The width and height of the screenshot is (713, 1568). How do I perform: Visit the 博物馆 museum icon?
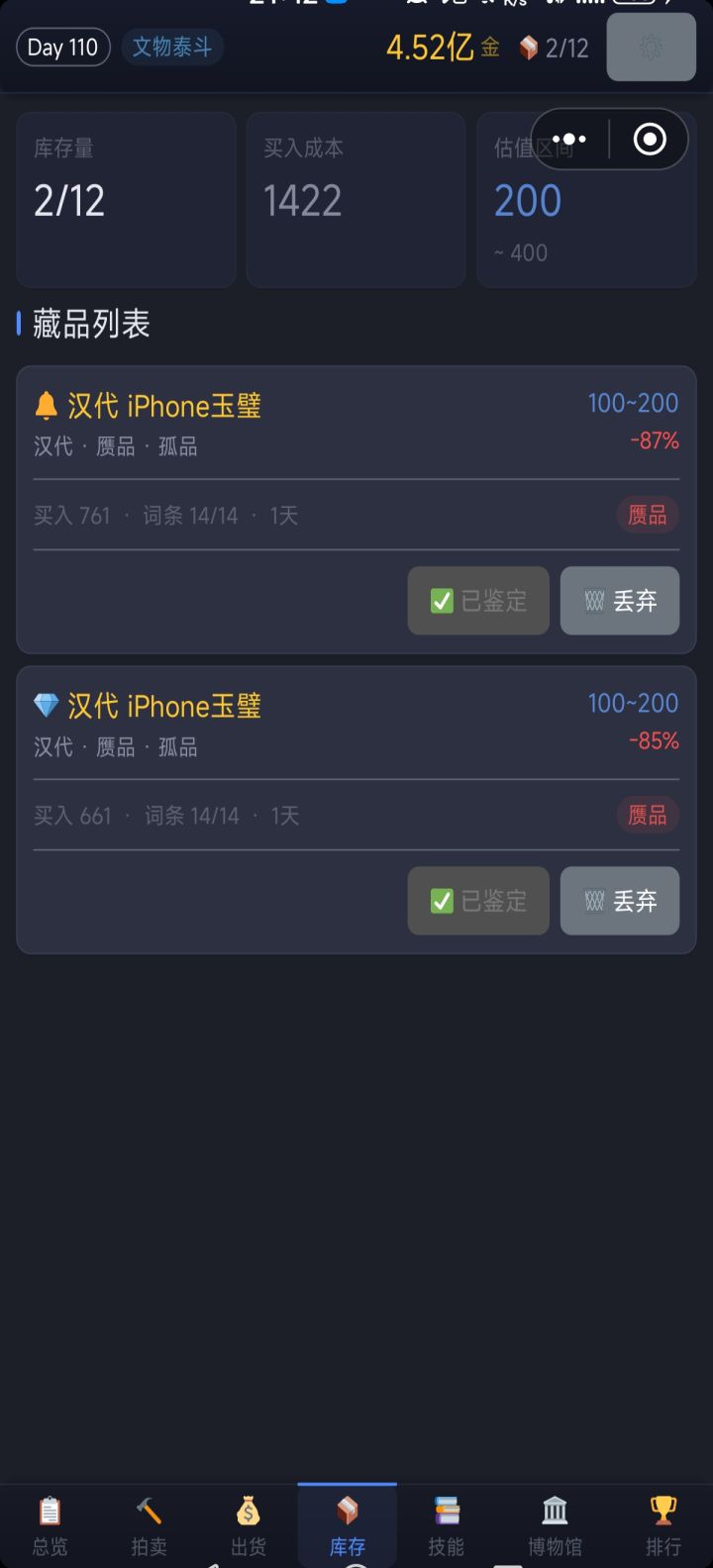pyautogui.click(x=553, y=1524)
